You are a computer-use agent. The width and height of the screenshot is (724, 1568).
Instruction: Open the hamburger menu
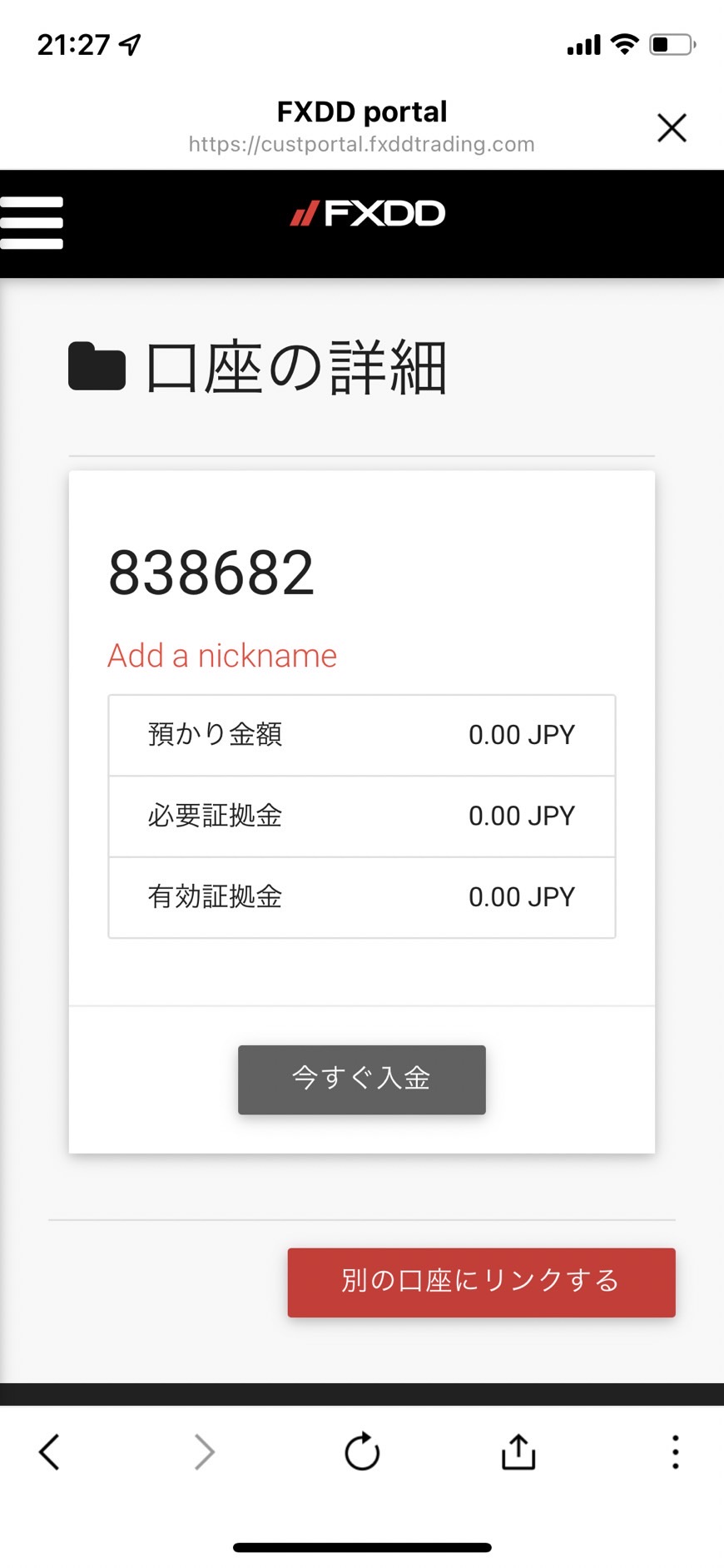pyautogui.click(x=32, y=222)
